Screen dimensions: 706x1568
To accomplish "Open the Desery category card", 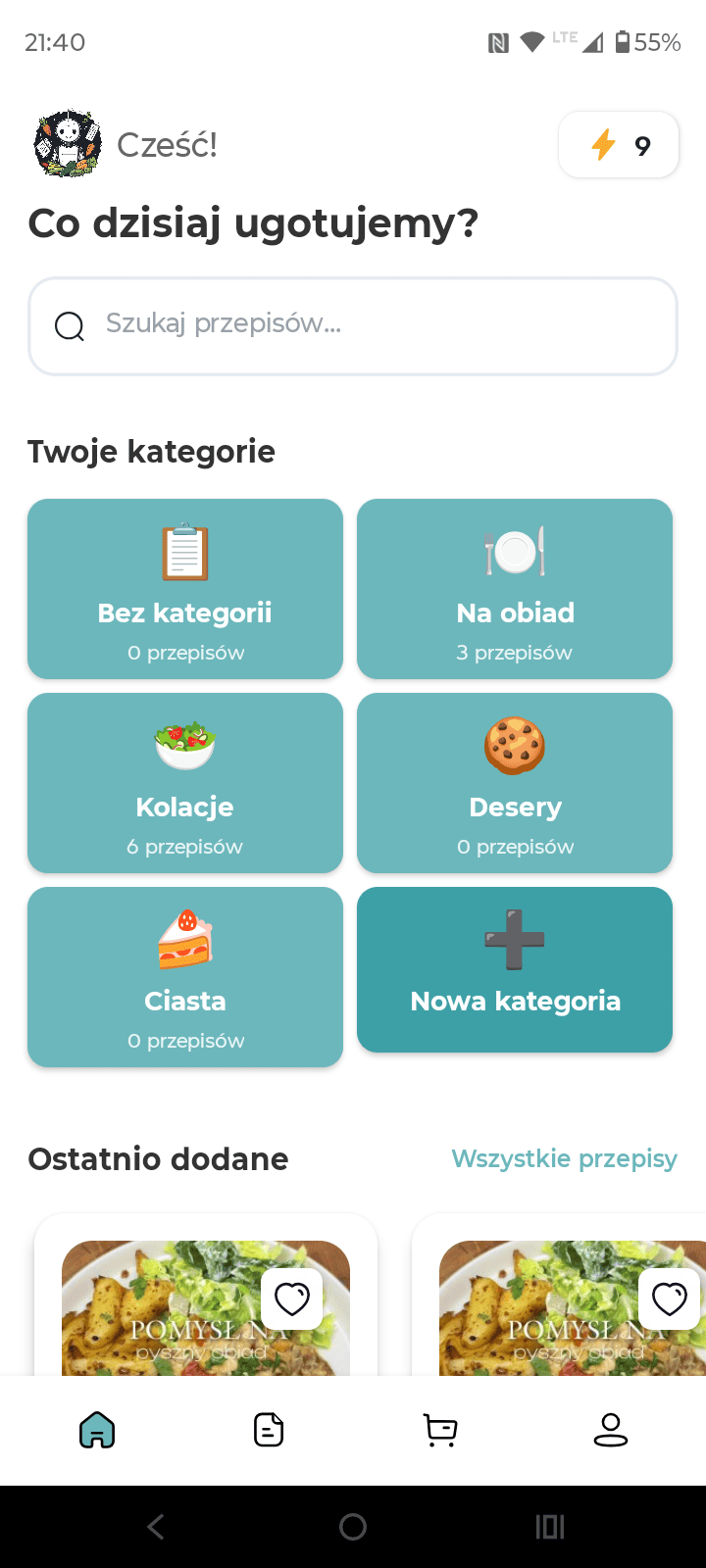I will 514,783.
